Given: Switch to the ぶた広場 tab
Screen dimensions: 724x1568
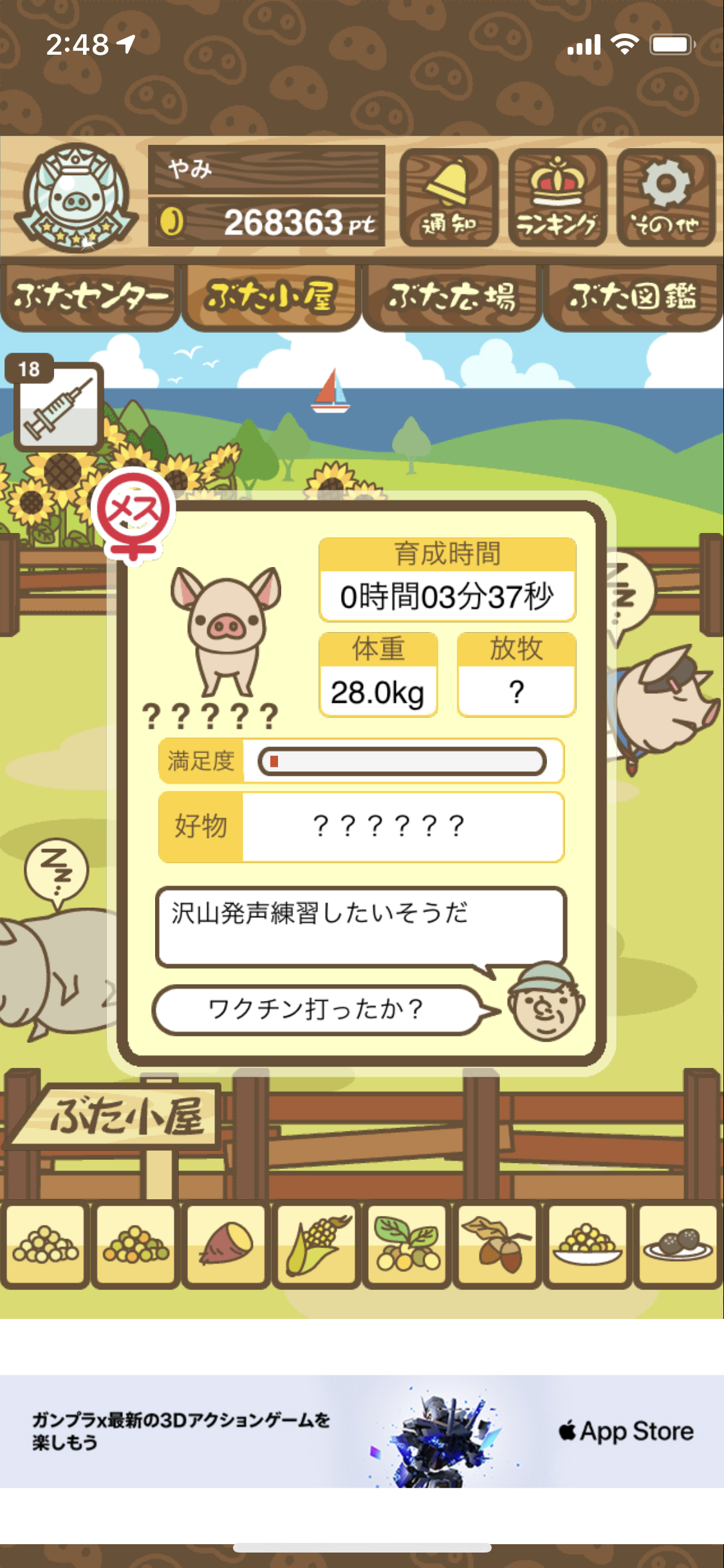Looking at the screenshot, I should tap(452, 297).
